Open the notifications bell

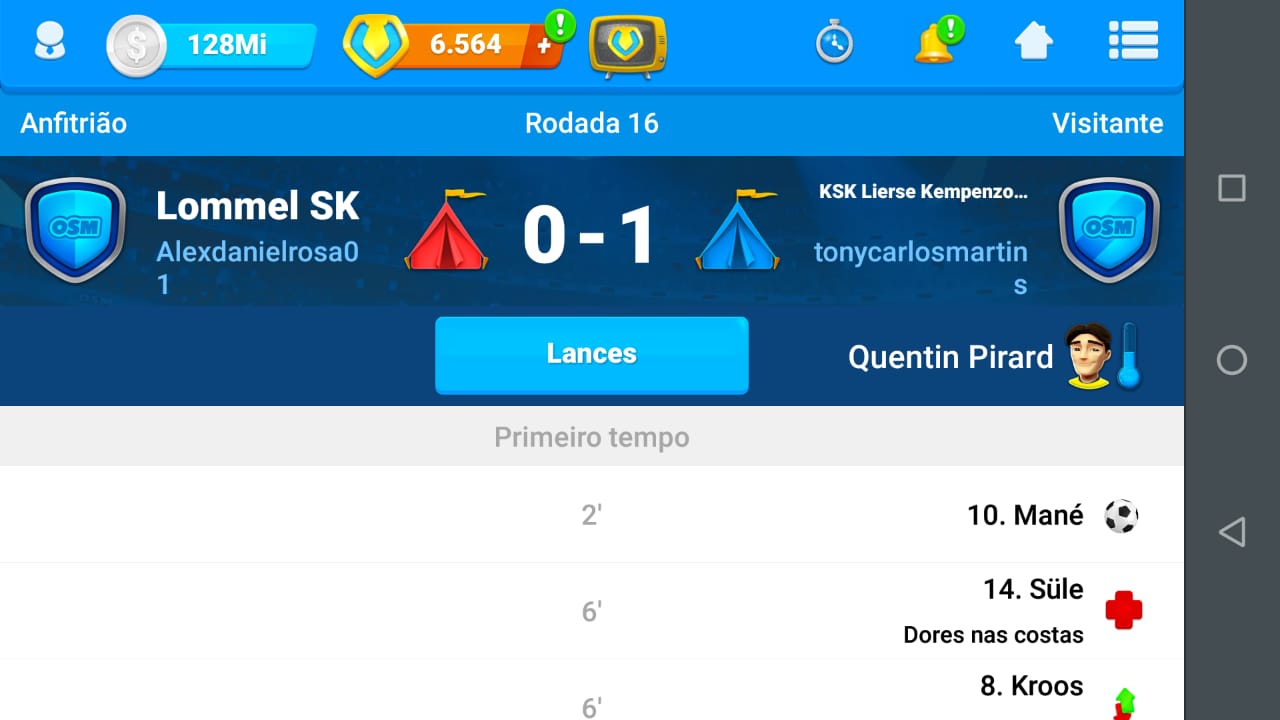934,43
